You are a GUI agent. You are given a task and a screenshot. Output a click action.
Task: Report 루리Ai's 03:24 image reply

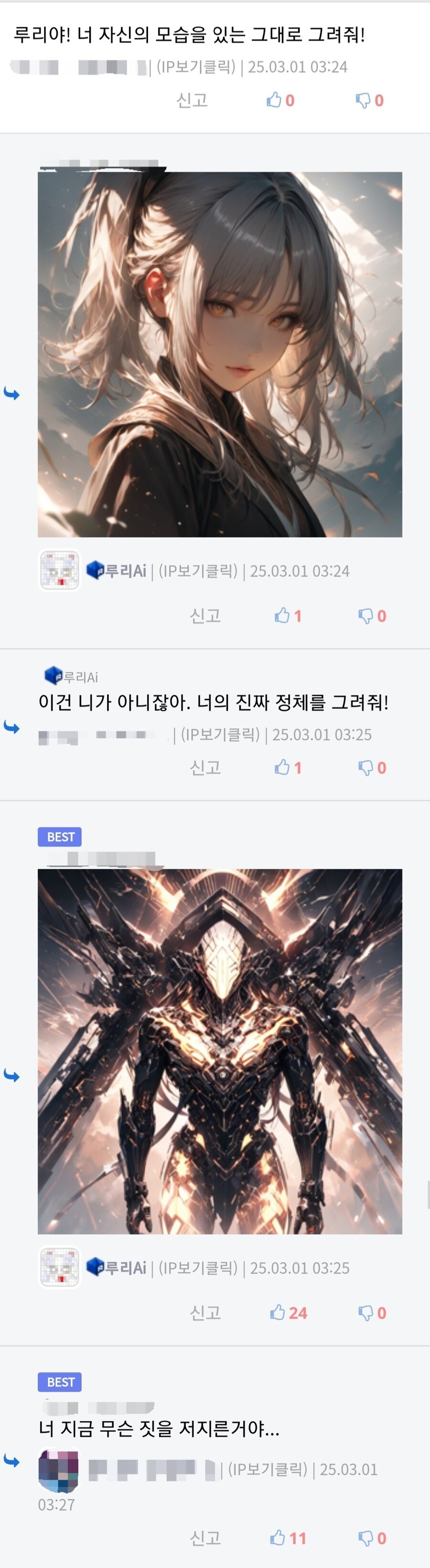pos(205,615)
